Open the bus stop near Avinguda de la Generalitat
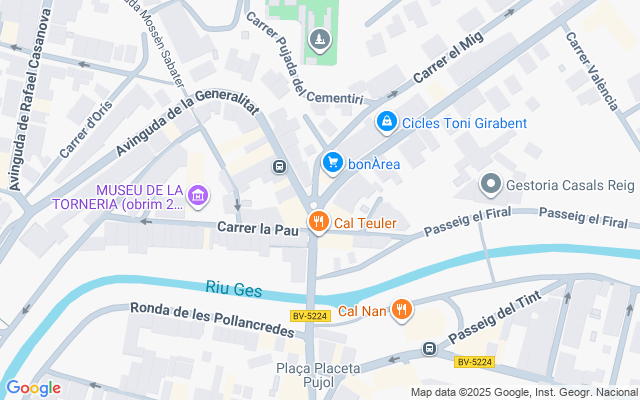This screenshot has height=400, width=640. [x=281, y=167]
